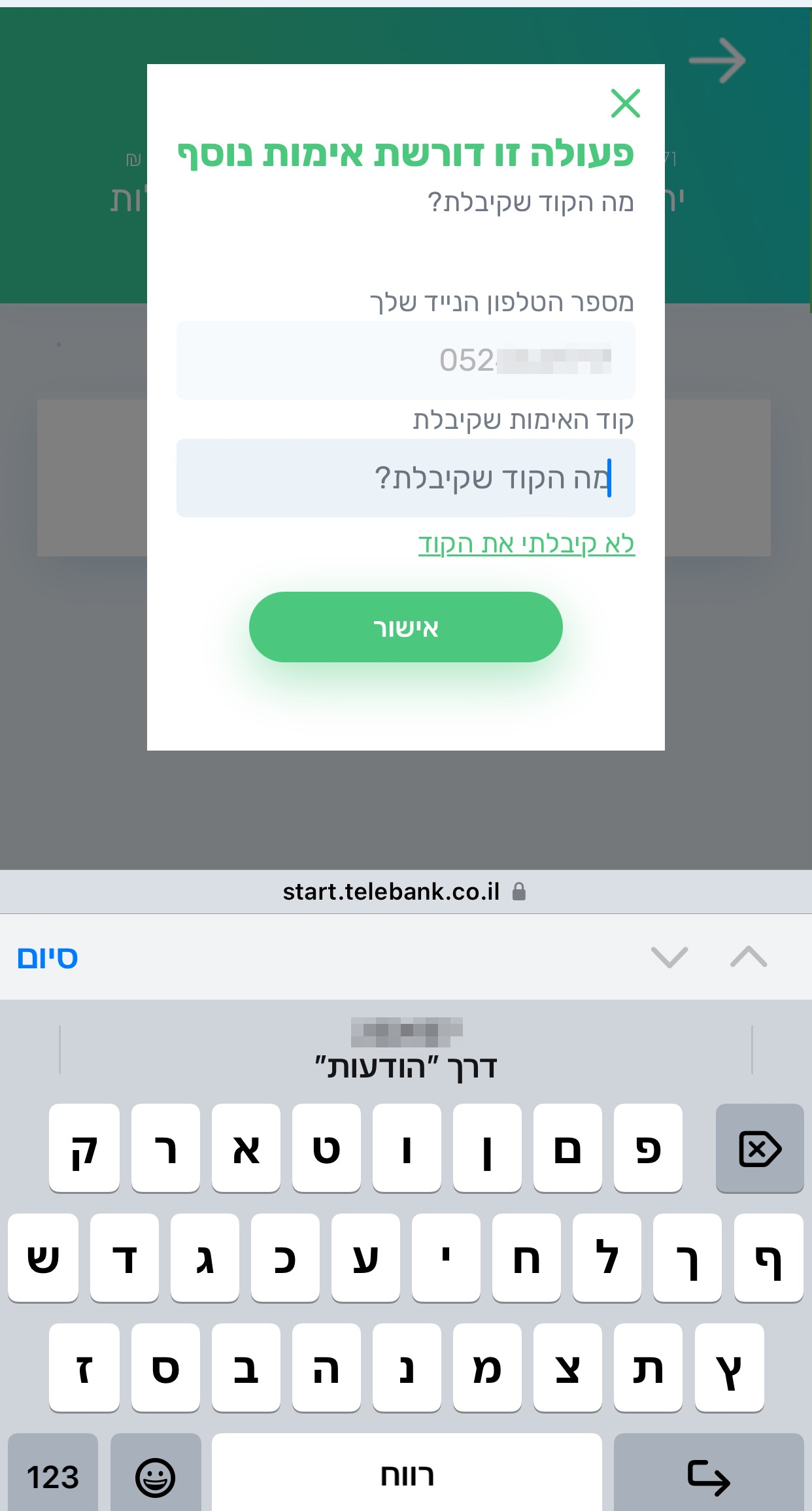
Task: Tap the רווח space key
Action: point(407,1476)
